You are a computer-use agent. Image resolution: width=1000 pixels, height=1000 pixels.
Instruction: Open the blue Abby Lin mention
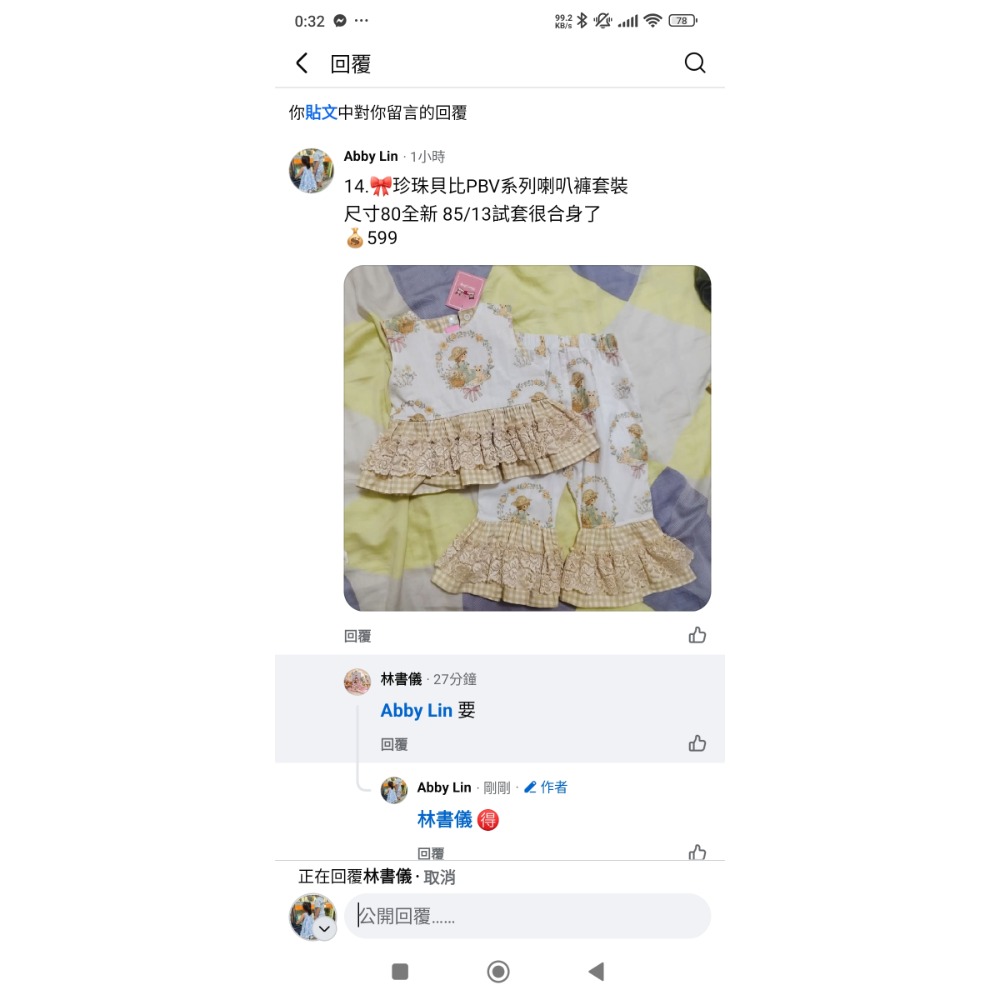coord(416,710)
